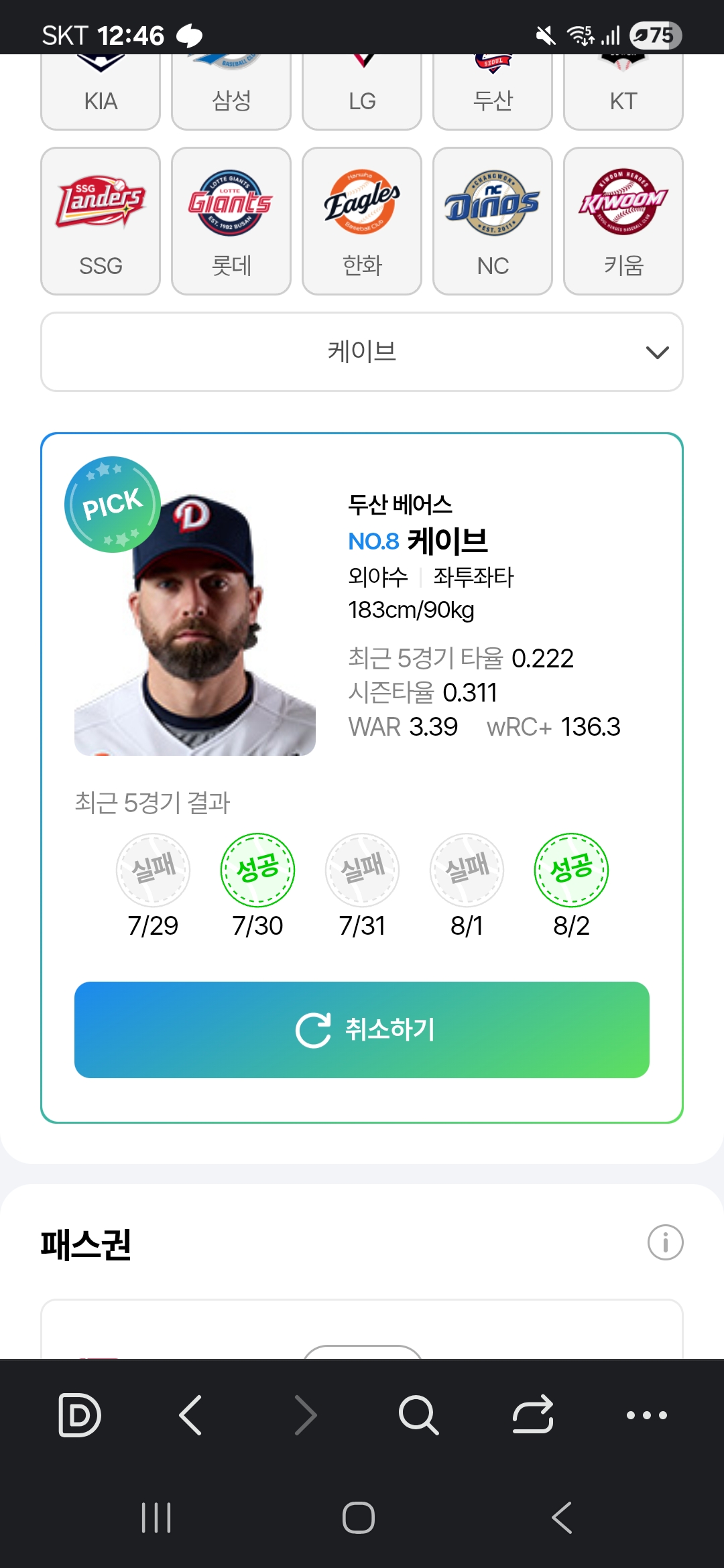
Task: Select the NC Dinos tile
Action: point(493,221)
